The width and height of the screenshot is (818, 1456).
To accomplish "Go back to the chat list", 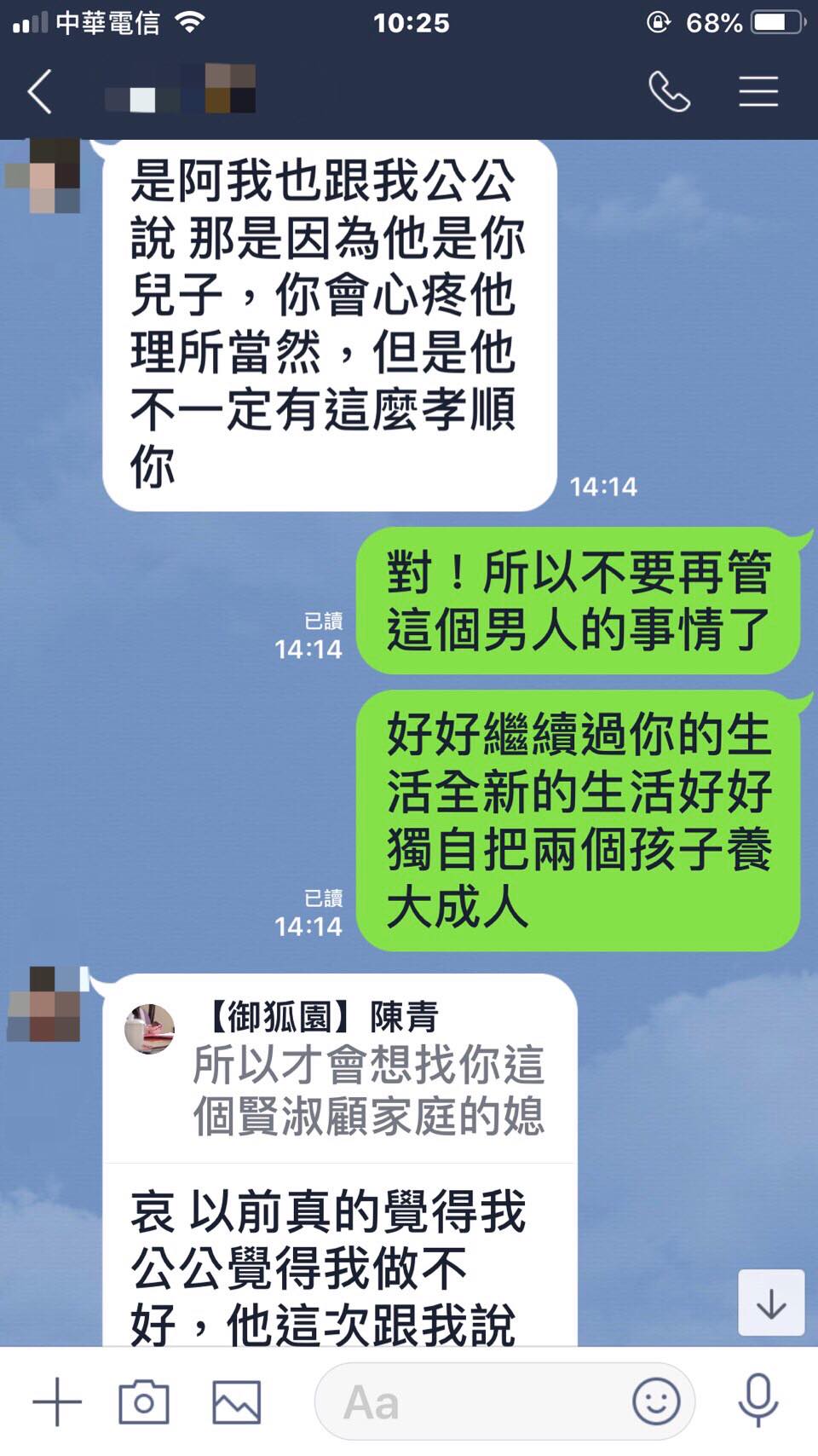I will 40,92.
